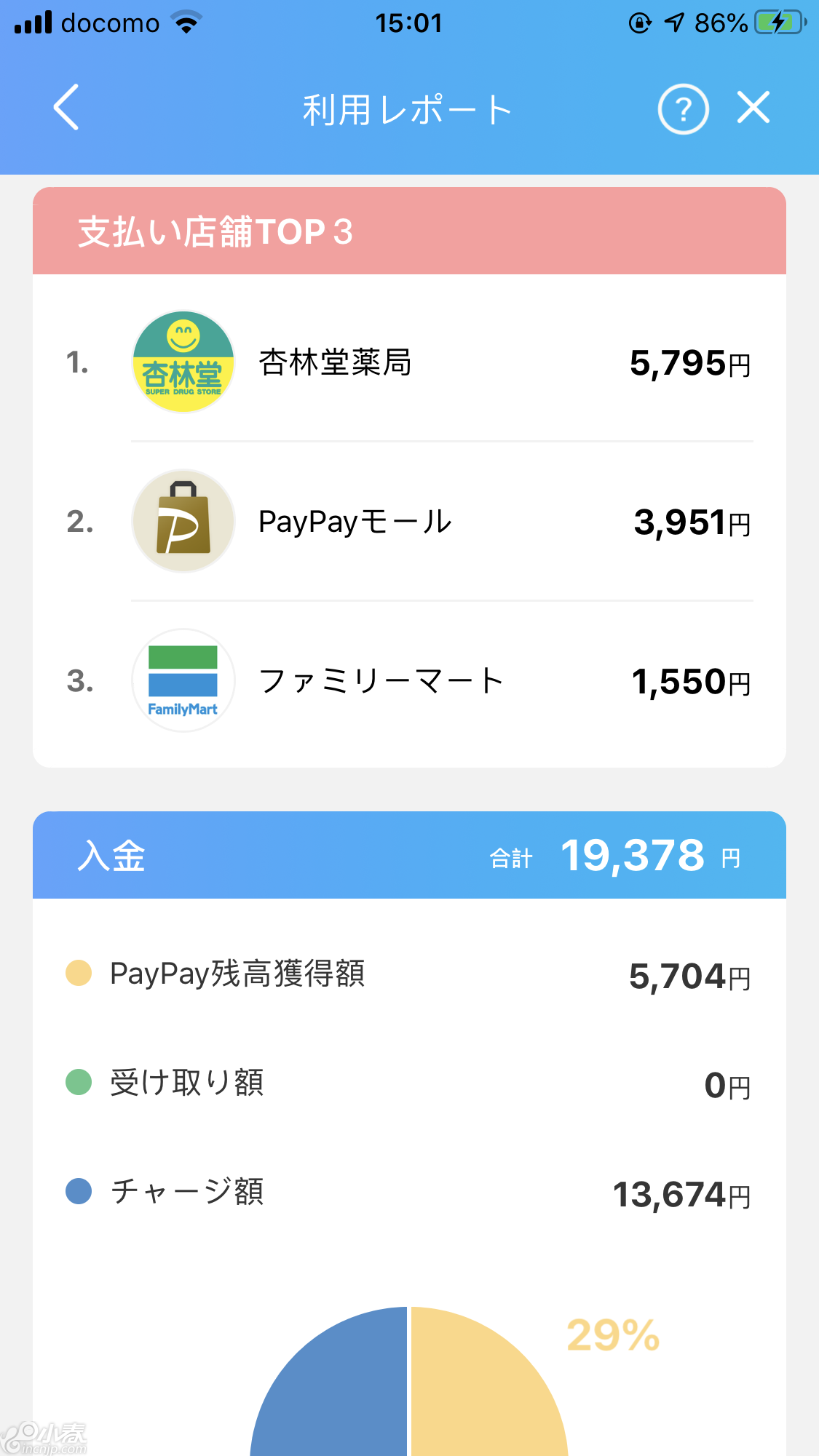Select the PayPayモール shopping bag icon

[x=183, y=521]
